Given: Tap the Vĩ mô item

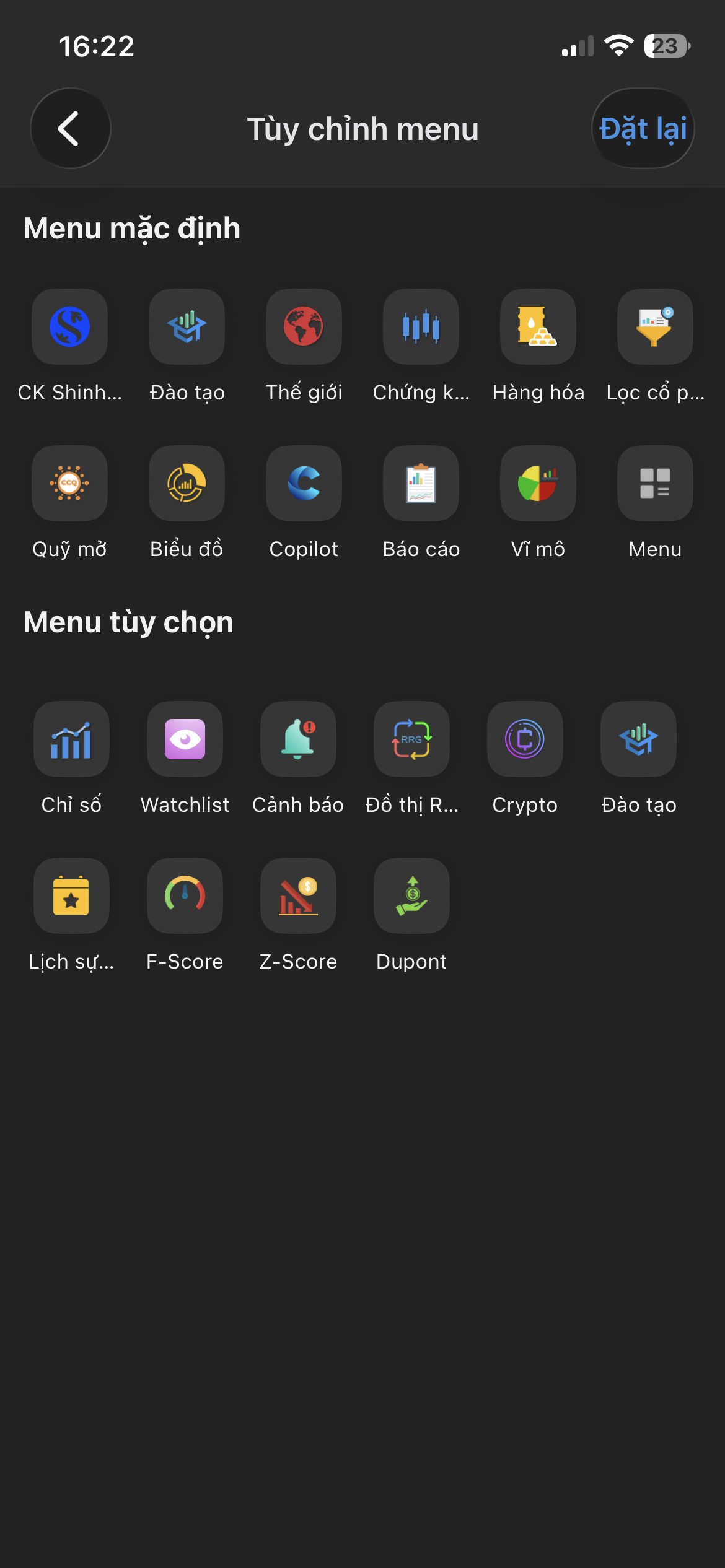Looking at the screenshot, I should coord(538,484).
